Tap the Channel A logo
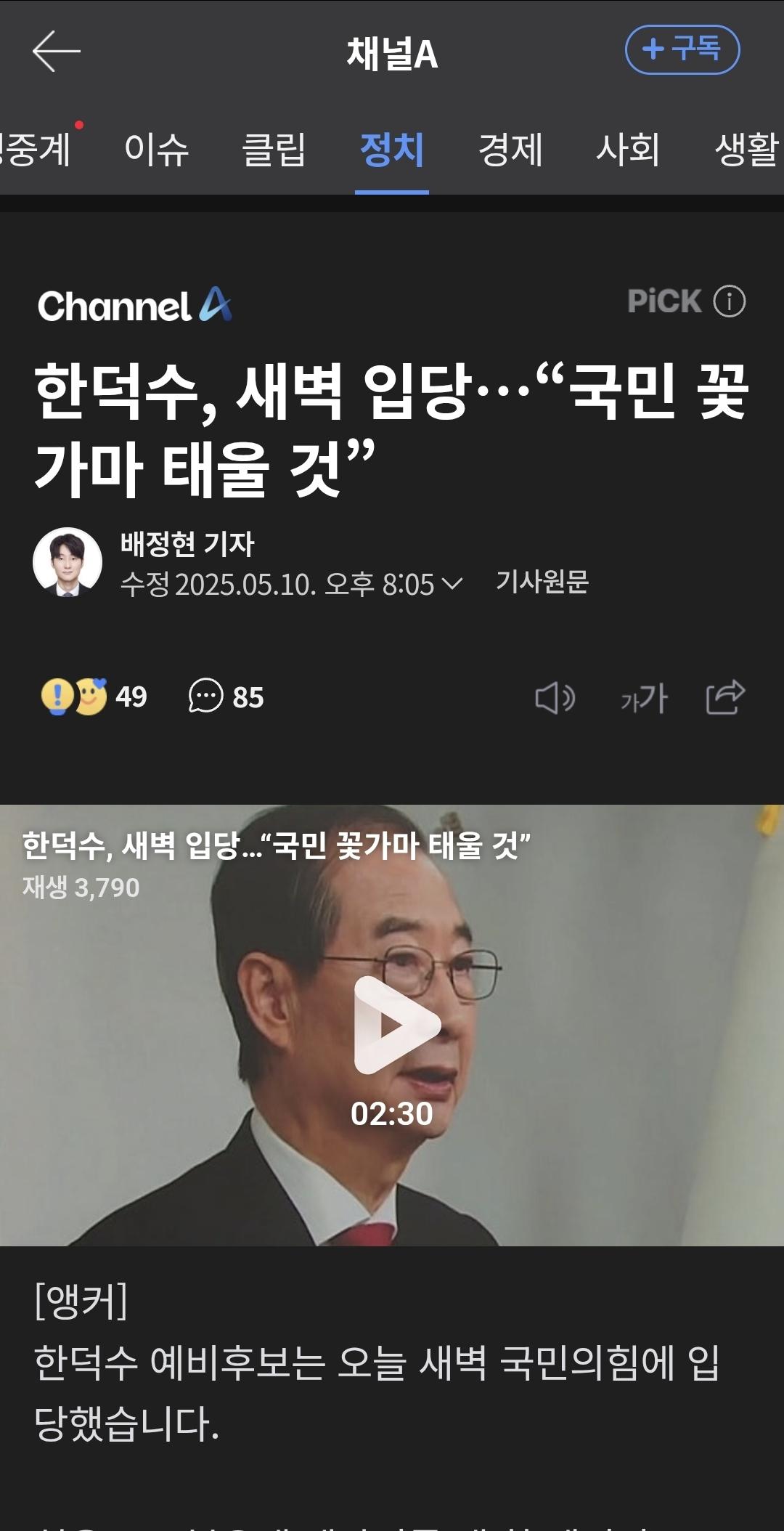This screenshot has height=1531, width=784. (x=134, y=305)
